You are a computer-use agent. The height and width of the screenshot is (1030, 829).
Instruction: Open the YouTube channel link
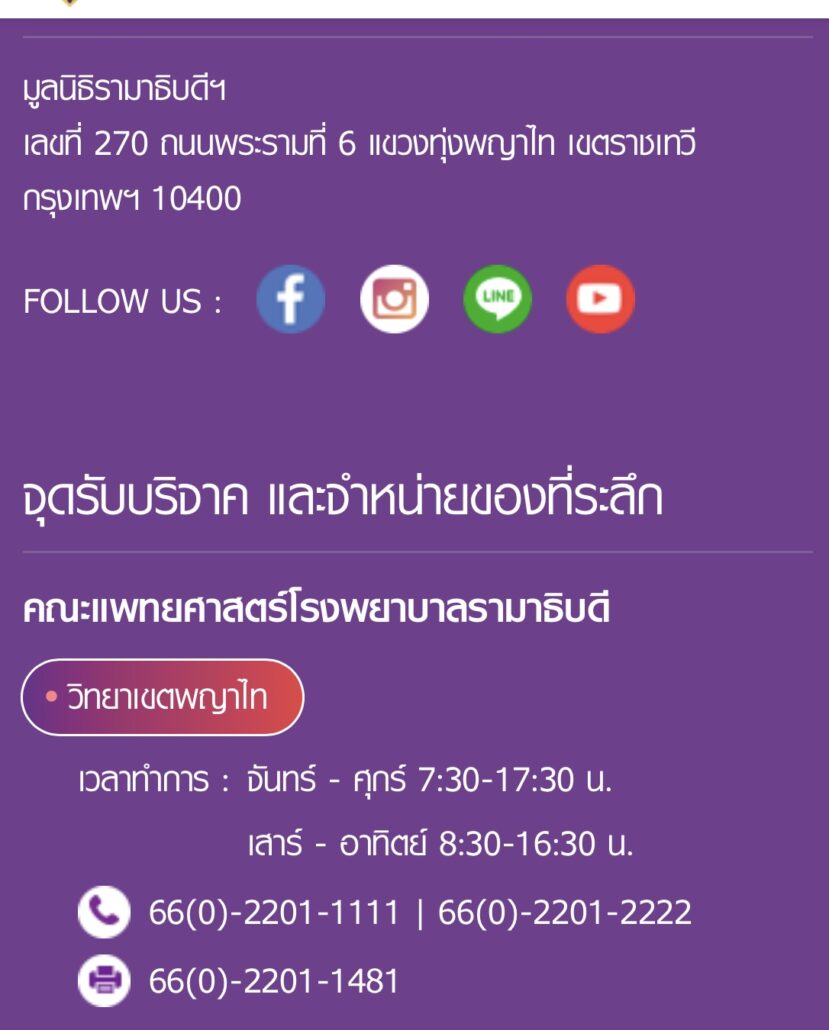600,299
